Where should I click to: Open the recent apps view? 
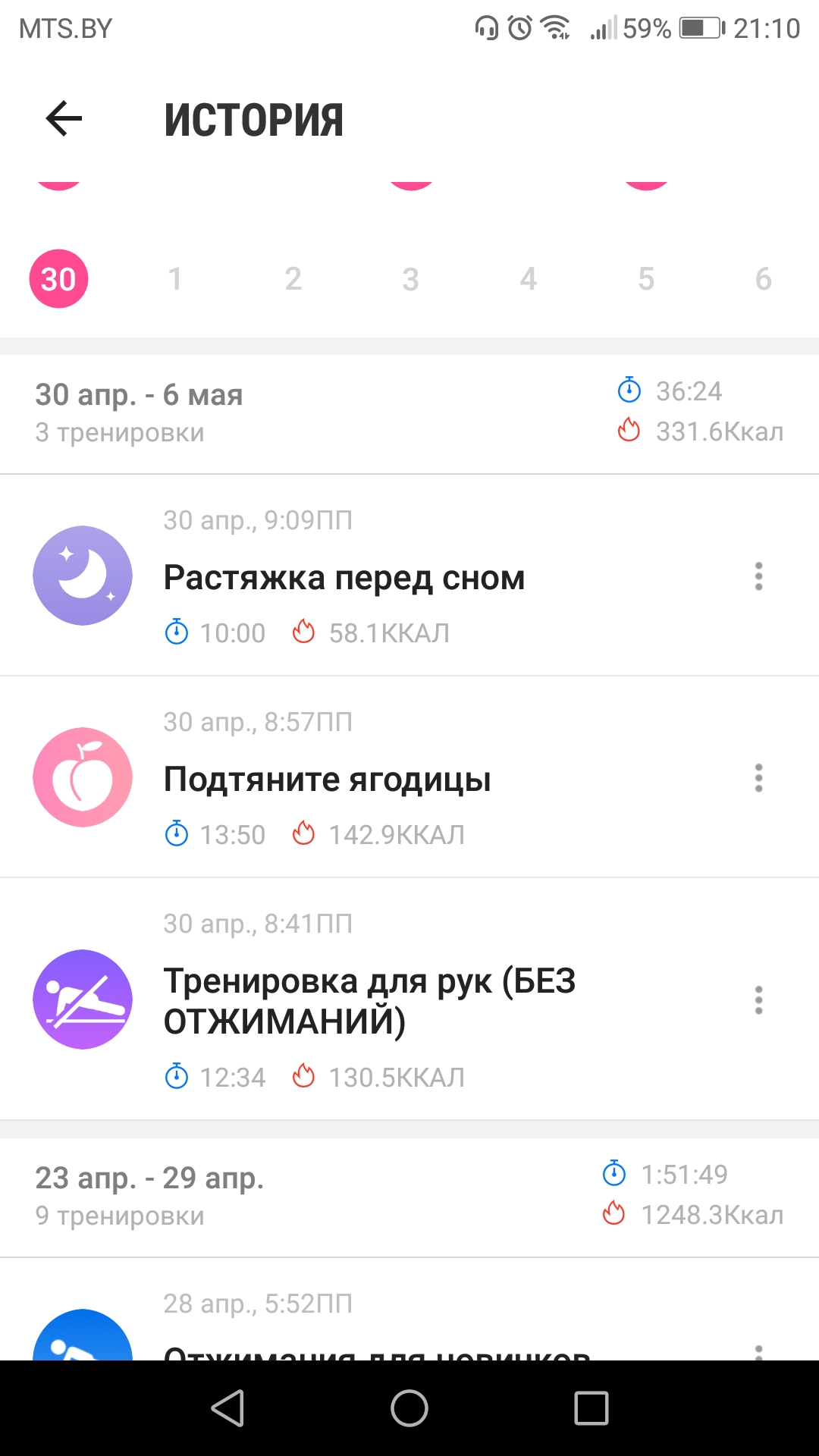(x=591, y=1408)
